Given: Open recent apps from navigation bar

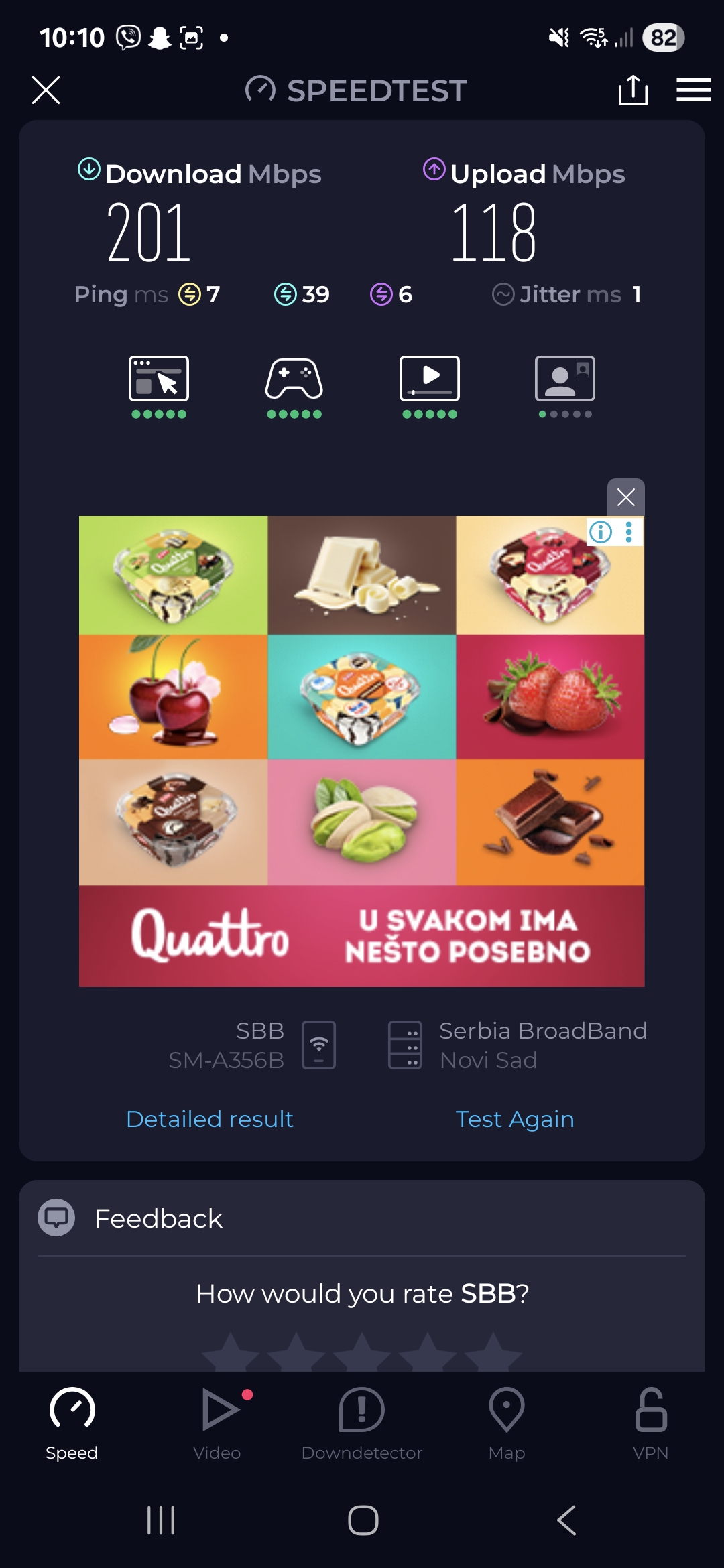Looking at the screenshot, I should (x=161, y=1520).
